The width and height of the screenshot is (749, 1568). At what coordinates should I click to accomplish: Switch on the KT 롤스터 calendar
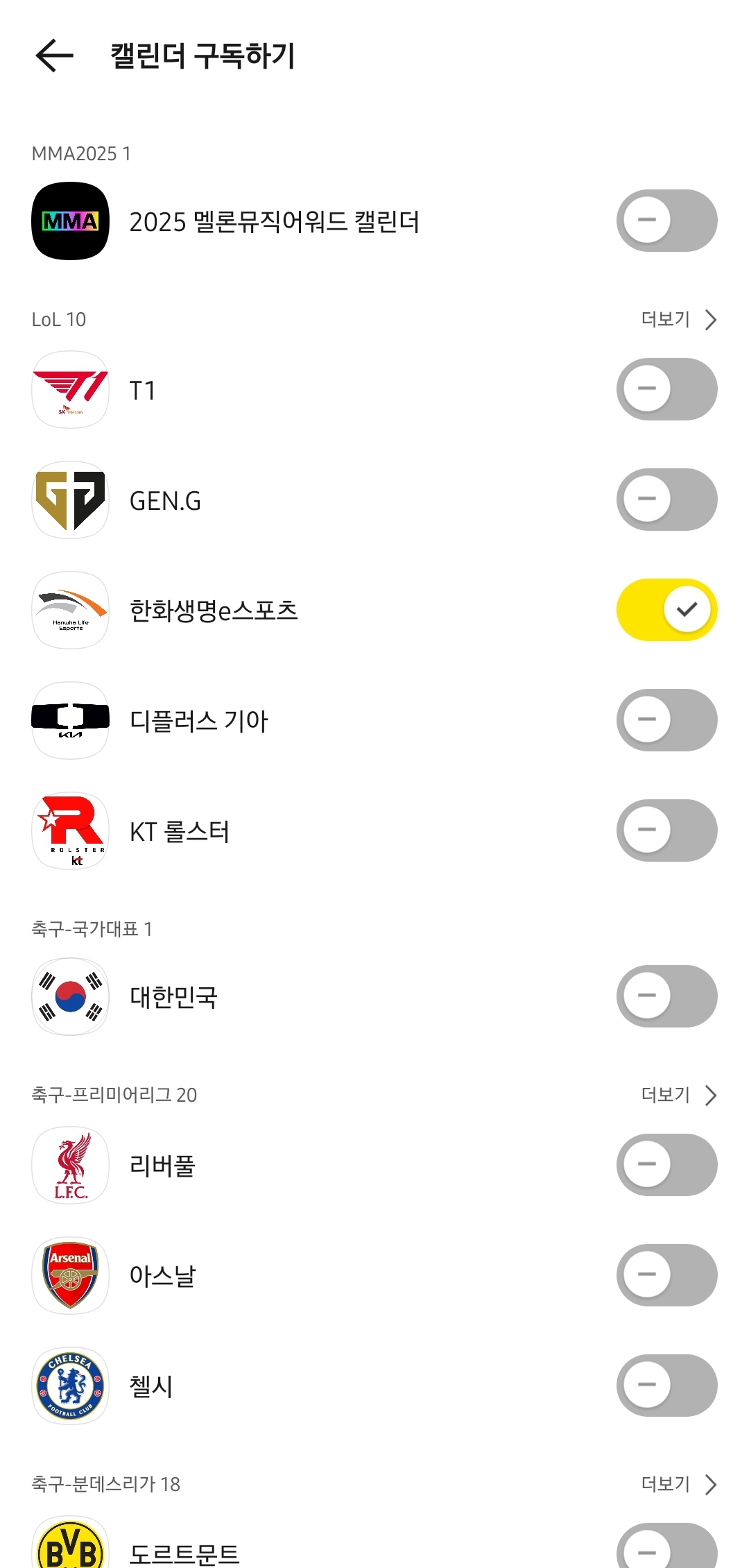666,830
